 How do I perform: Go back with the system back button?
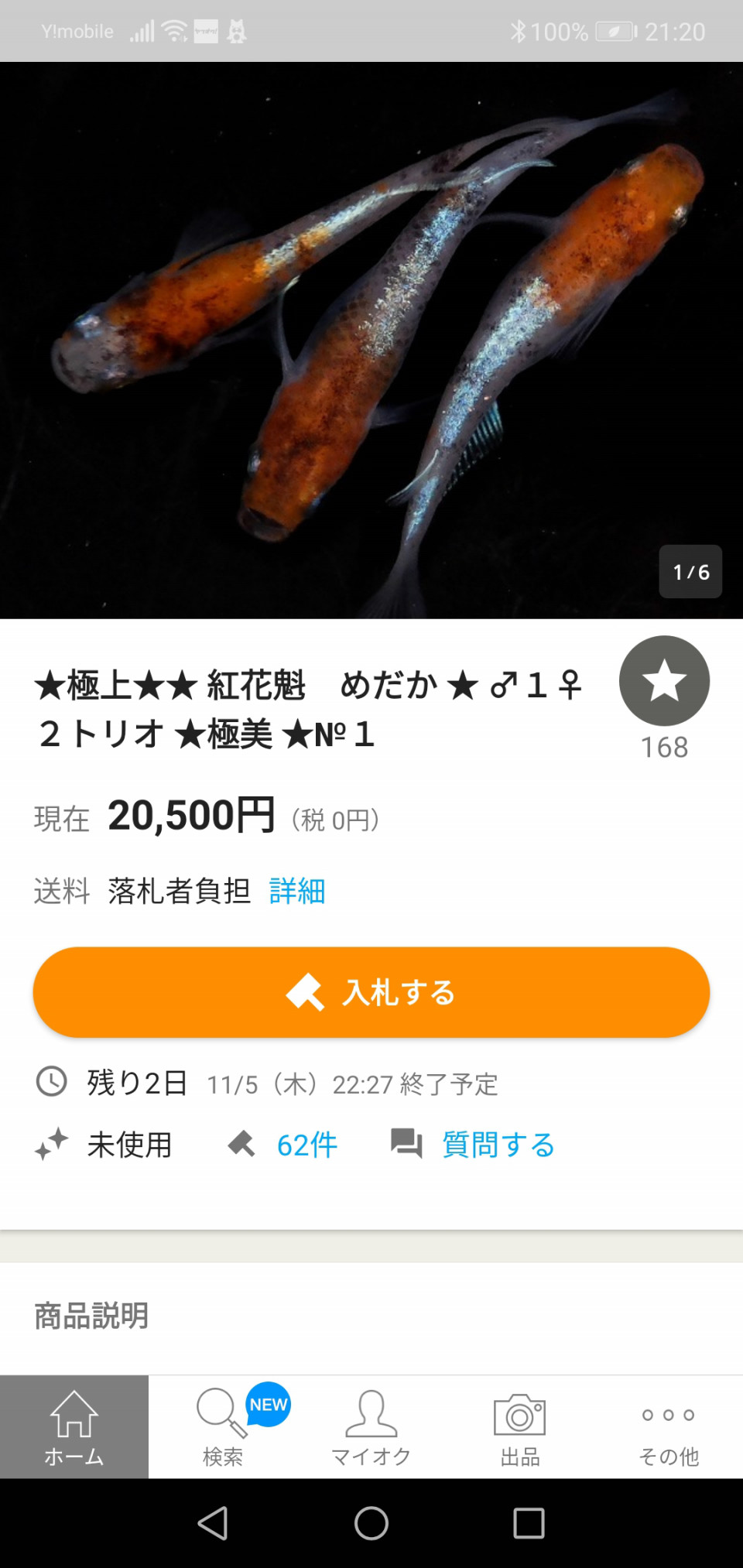(213, 1523)
